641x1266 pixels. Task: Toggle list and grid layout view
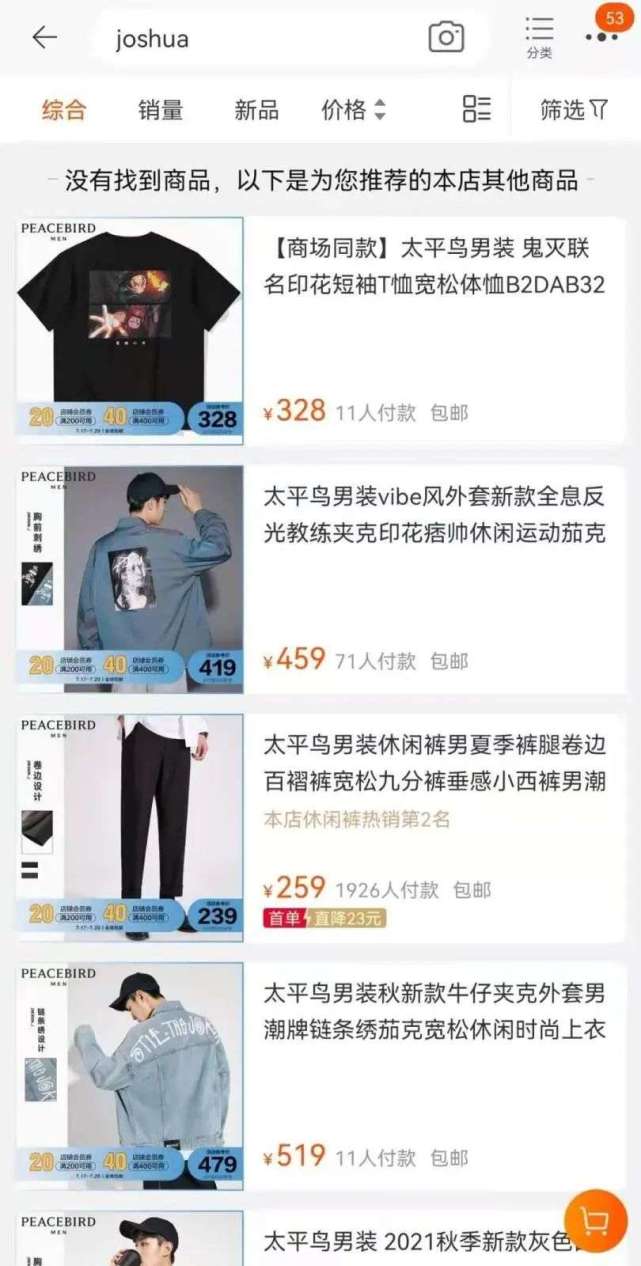(x=477, y=110)
